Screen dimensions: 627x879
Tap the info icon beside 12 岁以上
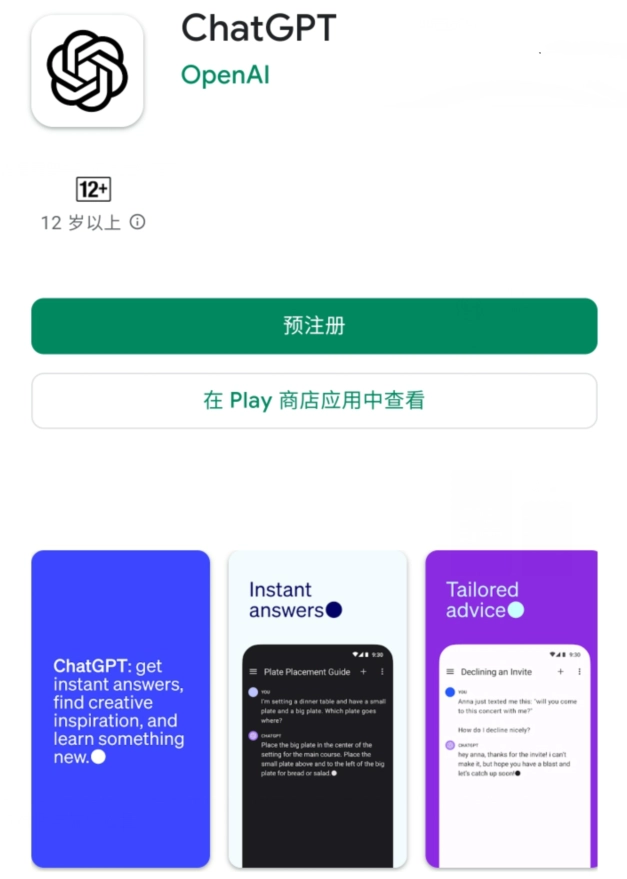[x=138, y=222]
